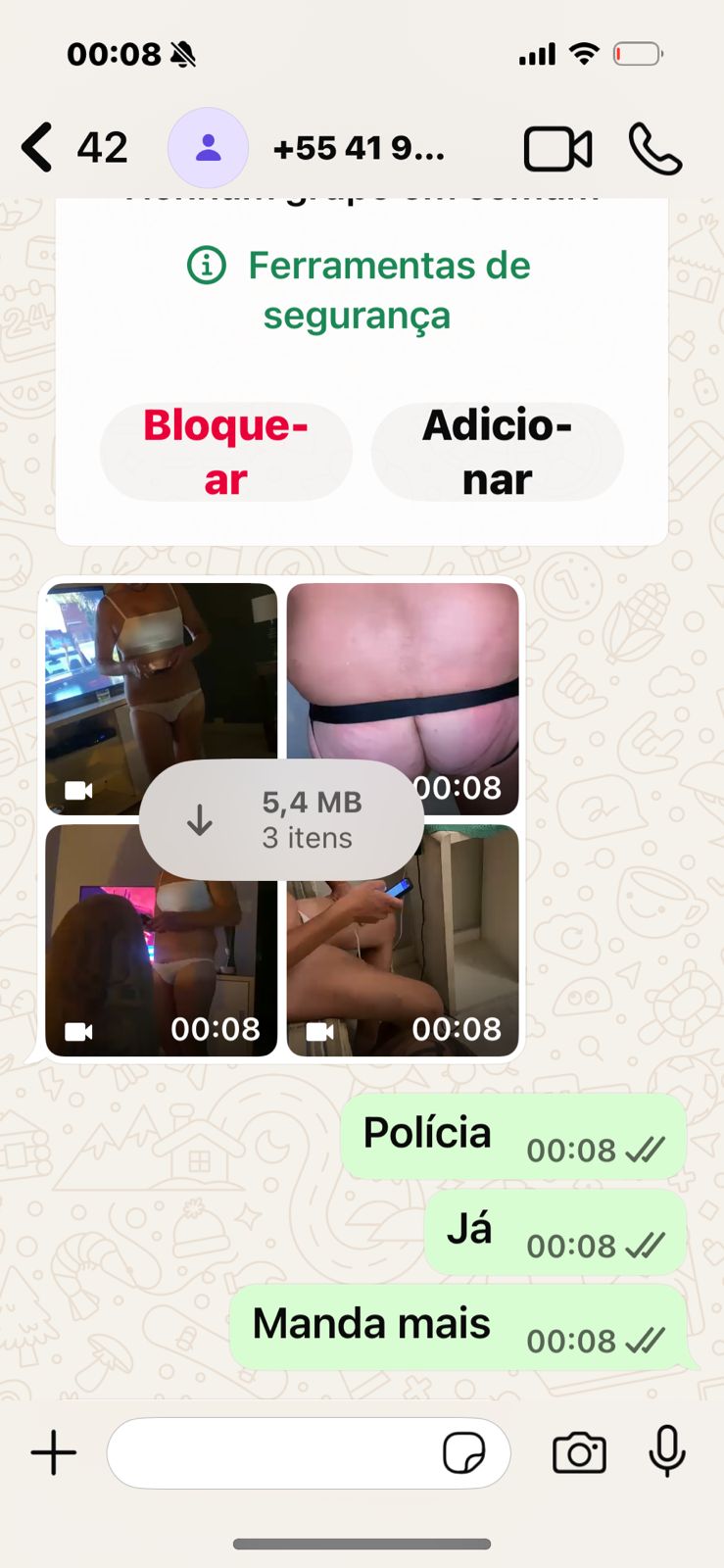This screenshot has height=1568, width=724.
Task: Tap Adicionar to add contact
Action: [497, 452]
